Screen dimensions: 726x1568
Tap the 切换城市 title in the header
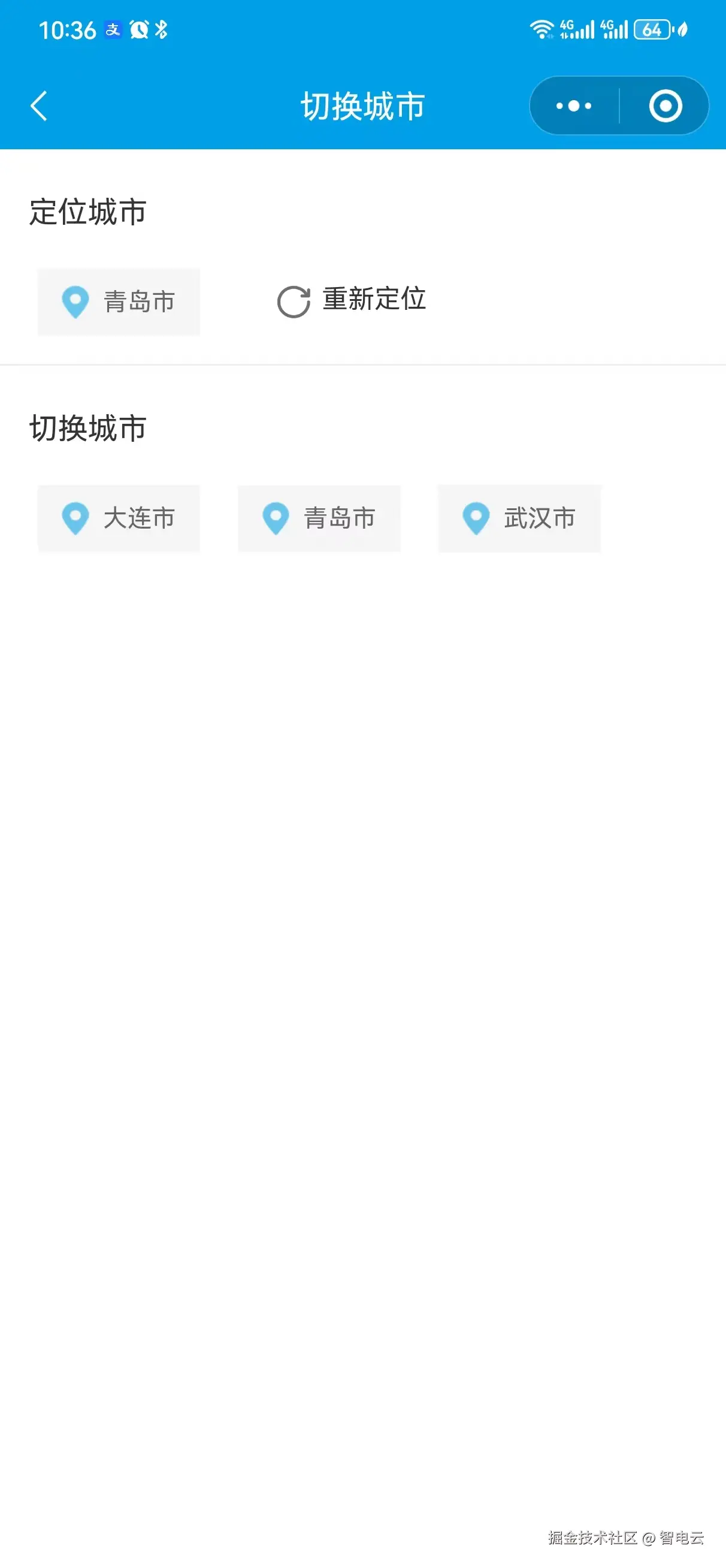click(362, 105)
